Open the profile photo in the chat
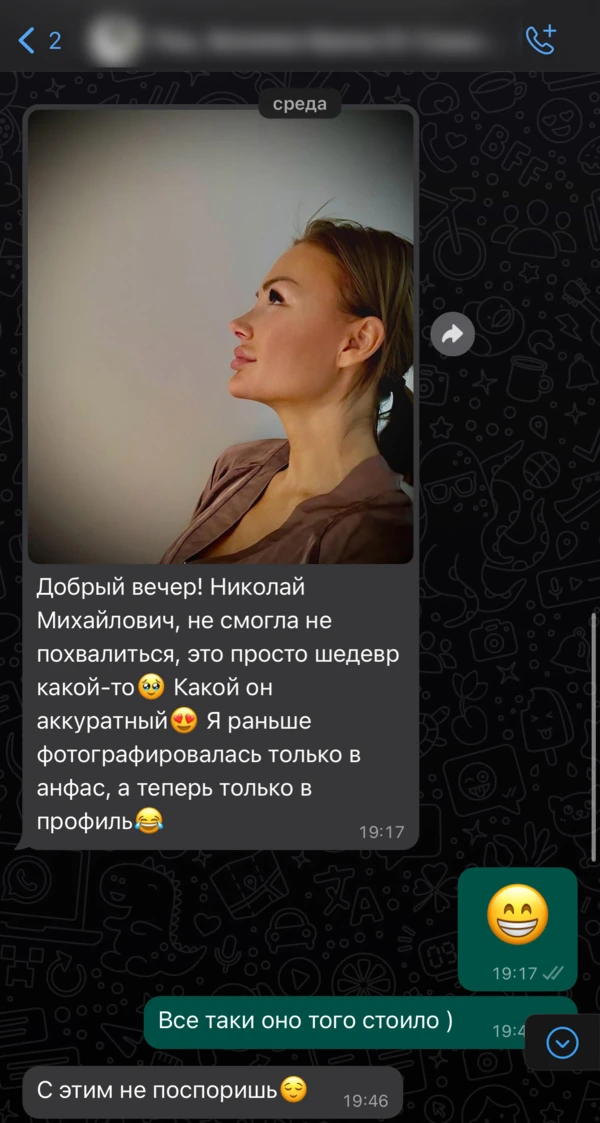This screenshot has width=600, height=1123. pyautogui.click(x=220, y=336)
